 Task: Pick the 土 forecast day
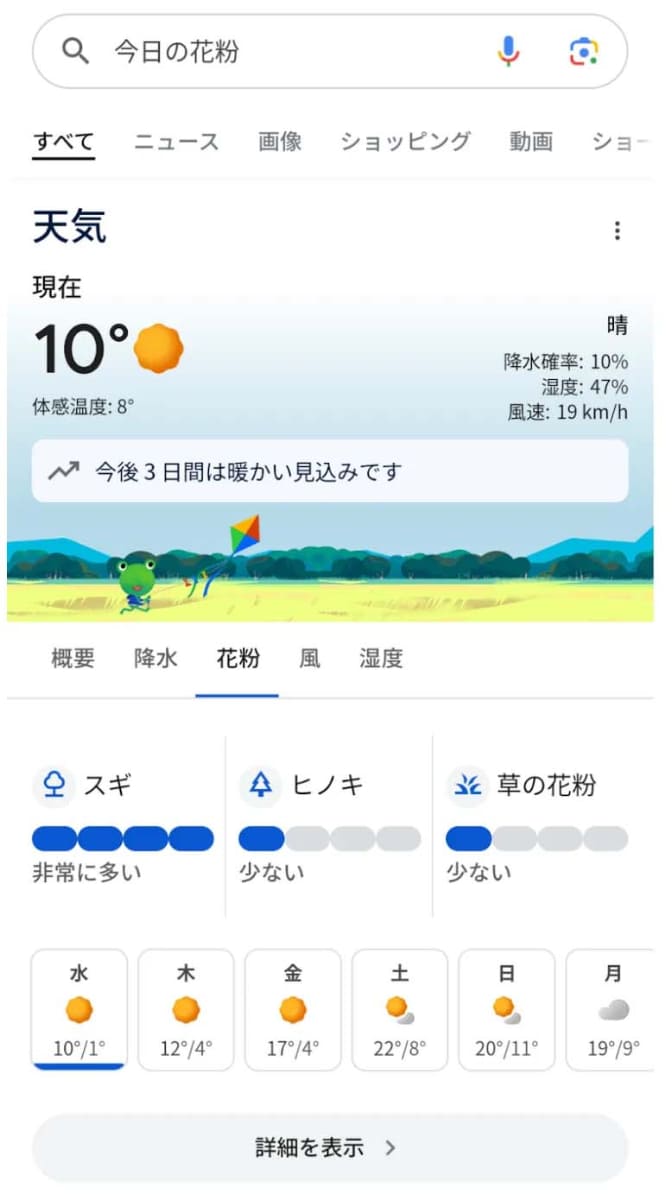pyautogui.click(x=400, y=1010)
